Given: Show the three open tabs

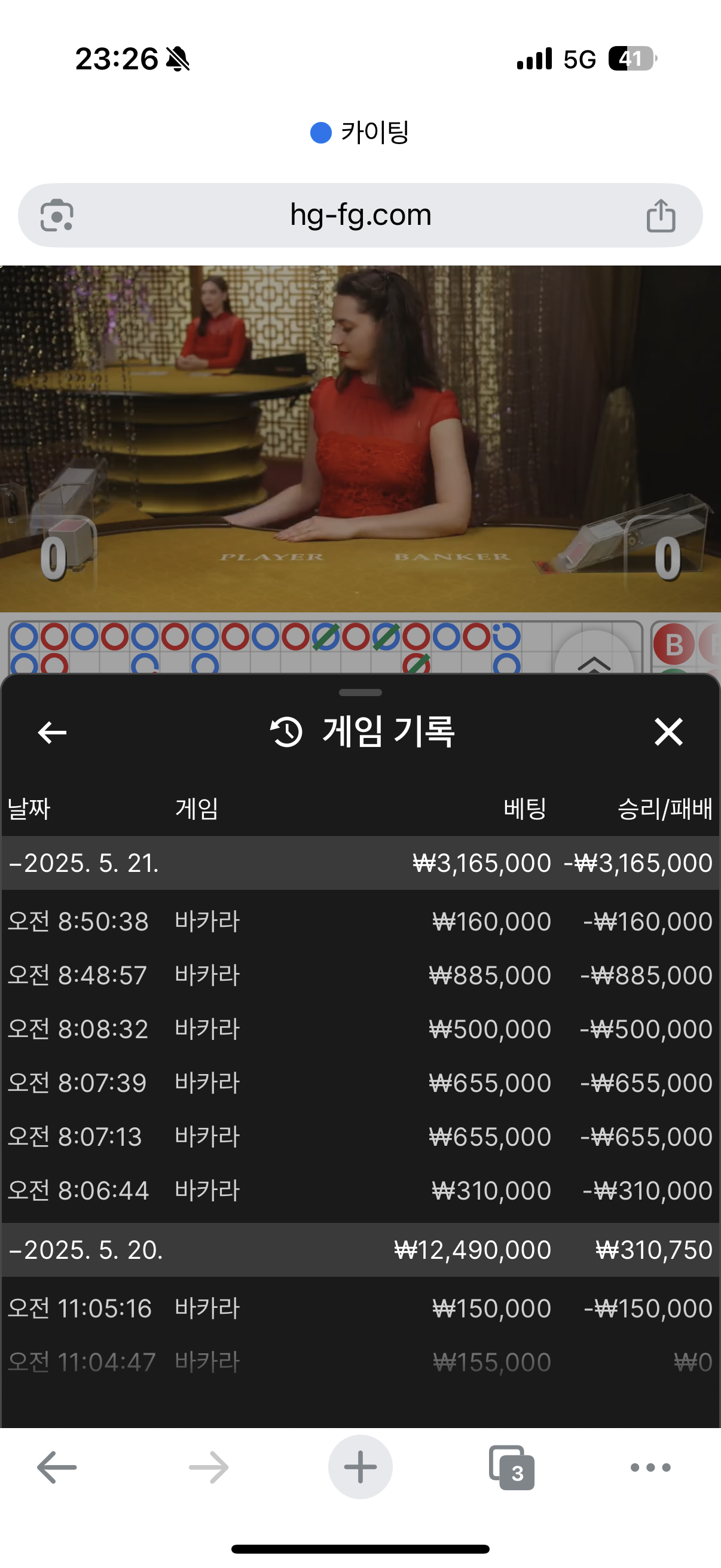Looking at the screenshot, I should pos(512,1468).
